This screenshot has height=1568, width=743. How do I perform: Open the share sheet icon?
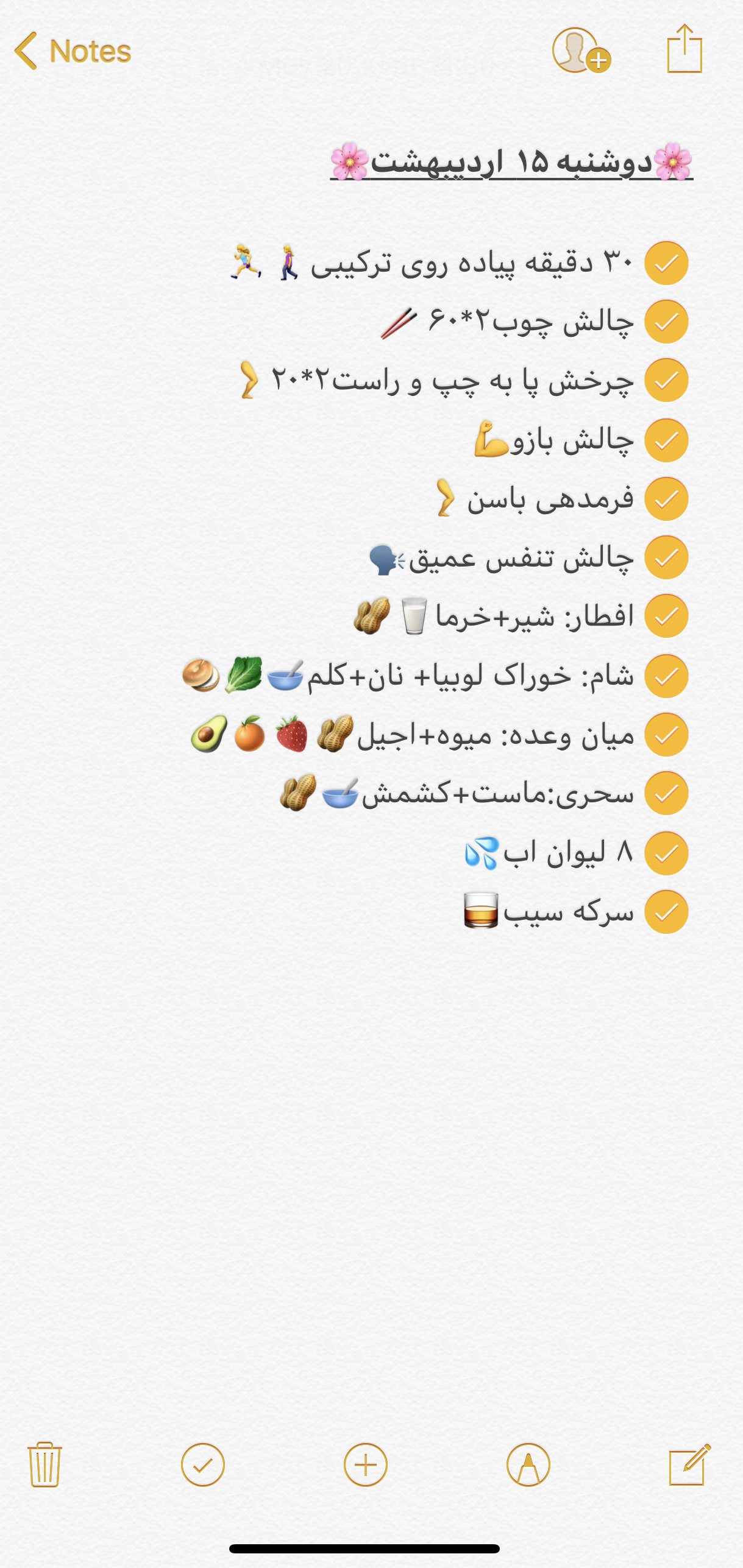(684, 50)
